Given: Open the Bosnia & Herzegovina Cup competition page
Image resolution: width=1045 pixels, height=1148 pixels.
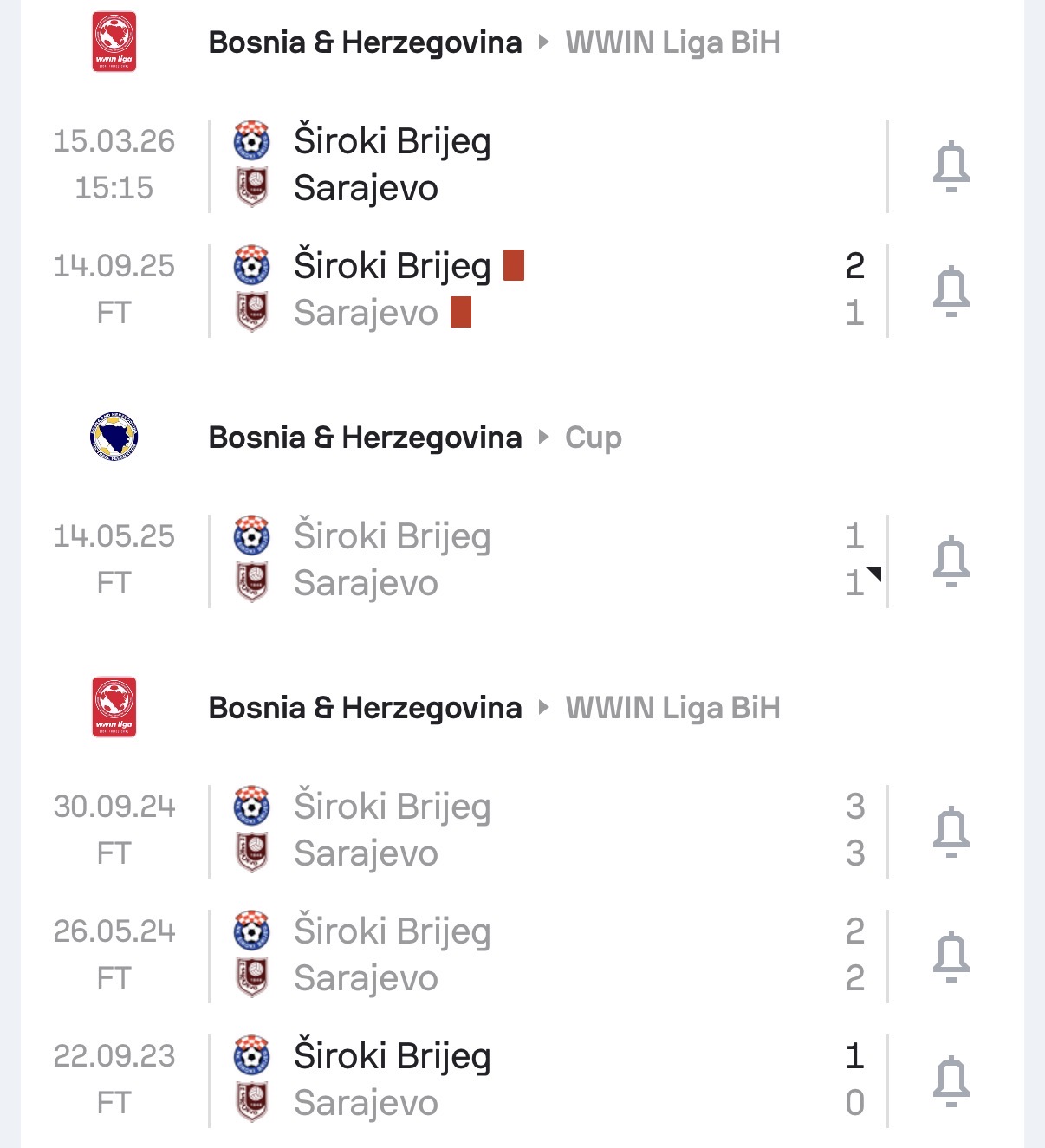Looking at the screenshot, I should pos(593,438).
